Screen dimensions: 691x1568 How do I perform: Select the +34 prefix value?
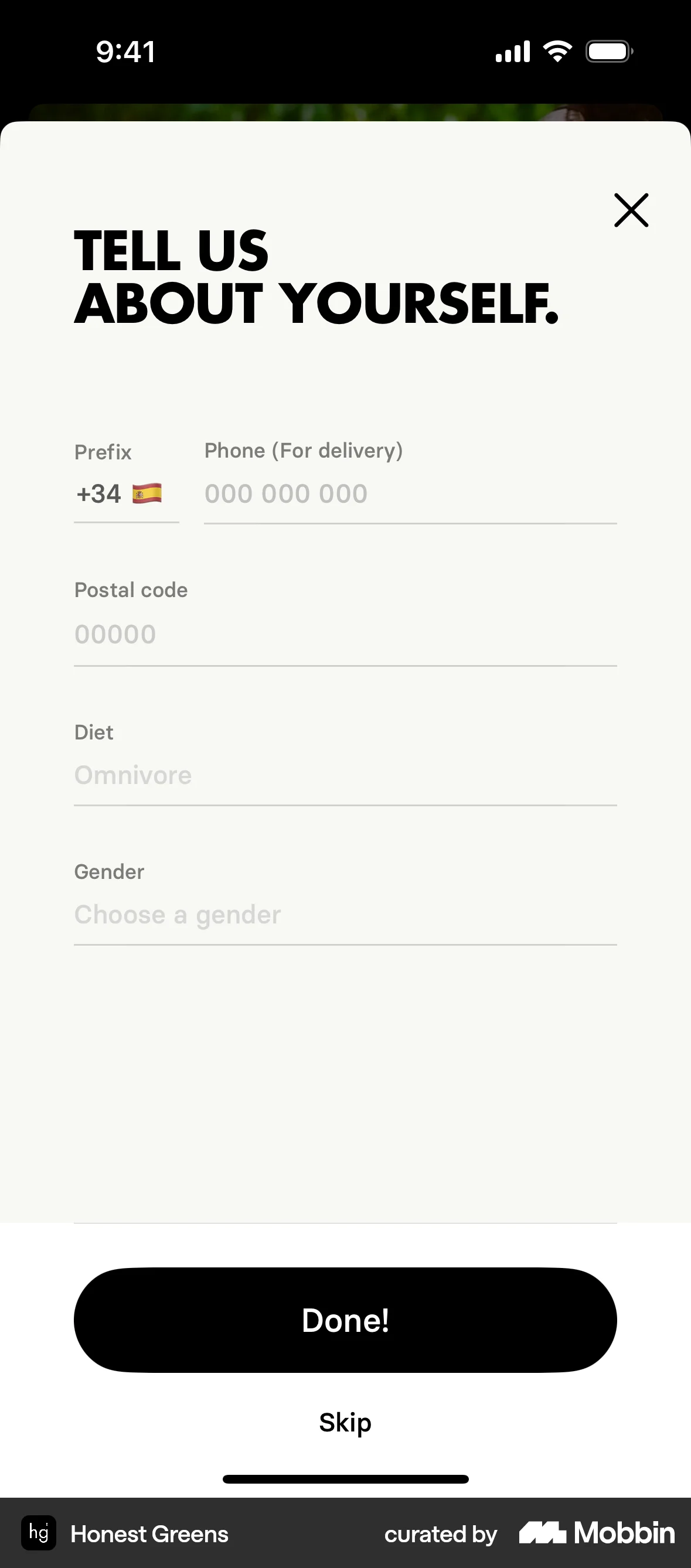(x=99, y=493)
